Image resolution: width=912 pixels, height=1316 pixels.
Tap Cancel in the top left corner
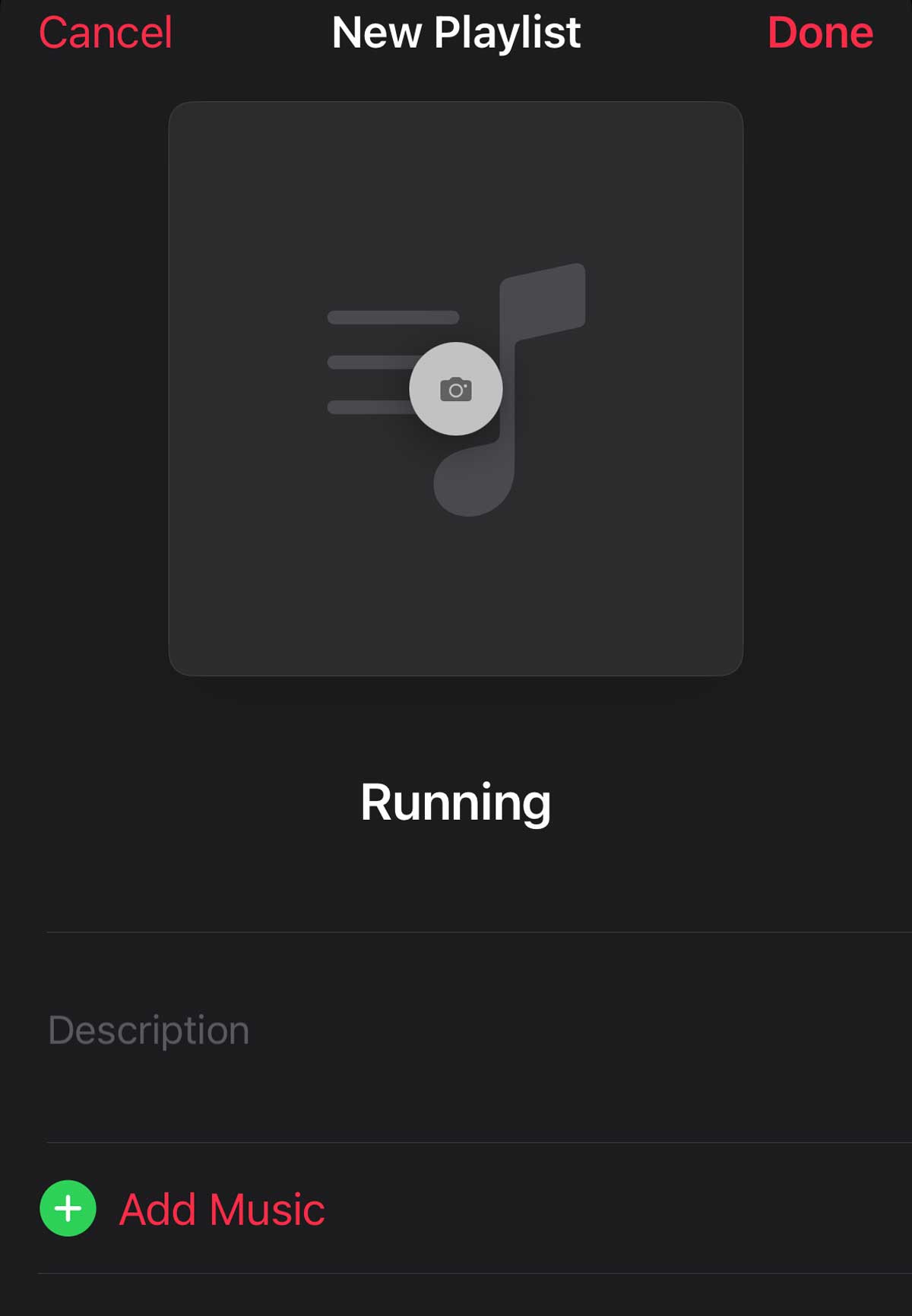[106, 32]
